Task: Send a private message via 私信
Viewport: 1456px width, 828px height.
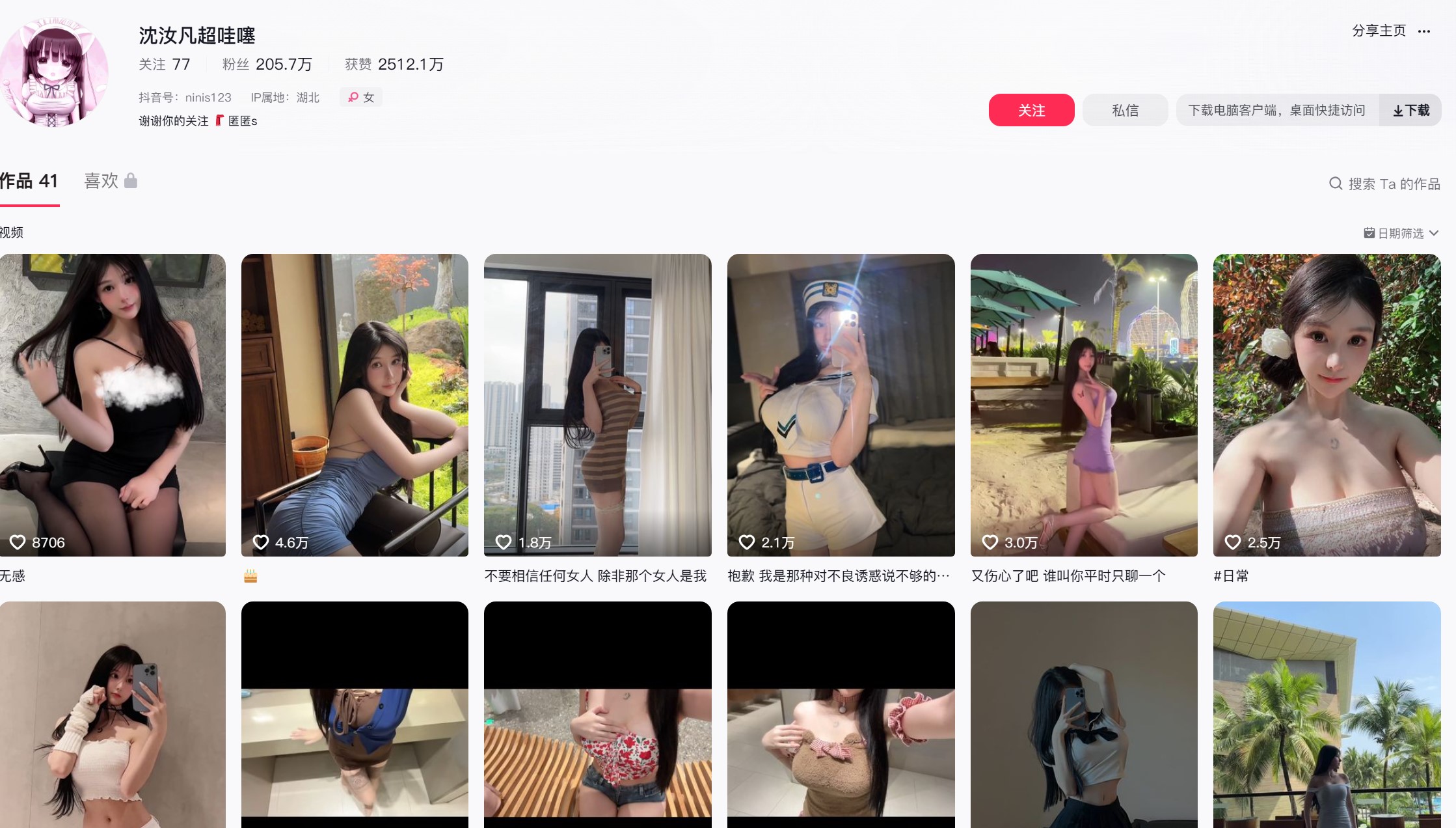Action: pos(1125,110)
